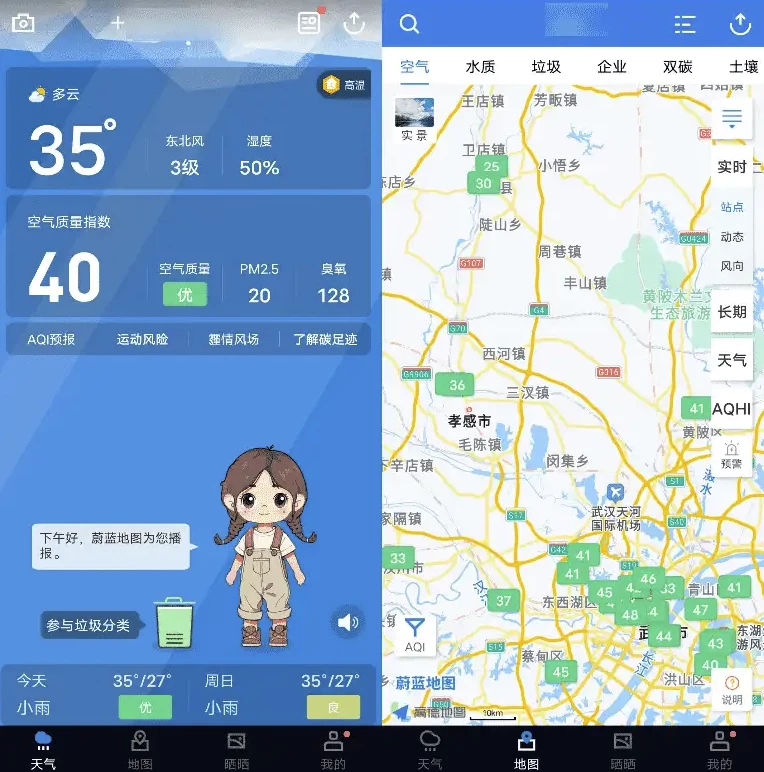Mute the voice broadcast speaker
Image resolution: width=764 pixels, height=772 pixels.
(x=347, y=623)
